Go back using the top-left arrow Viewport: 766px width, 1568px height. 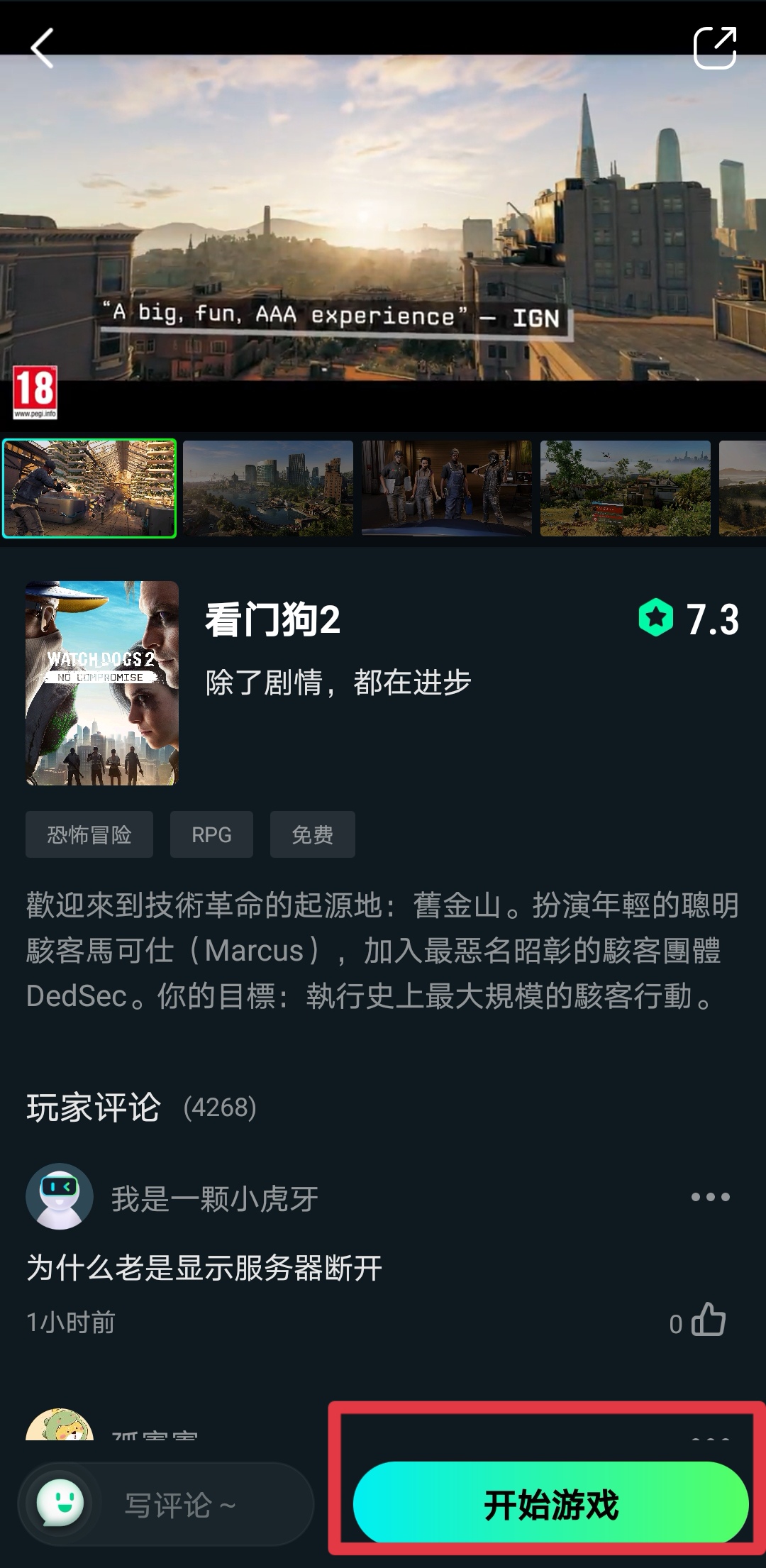coord(43,48)
